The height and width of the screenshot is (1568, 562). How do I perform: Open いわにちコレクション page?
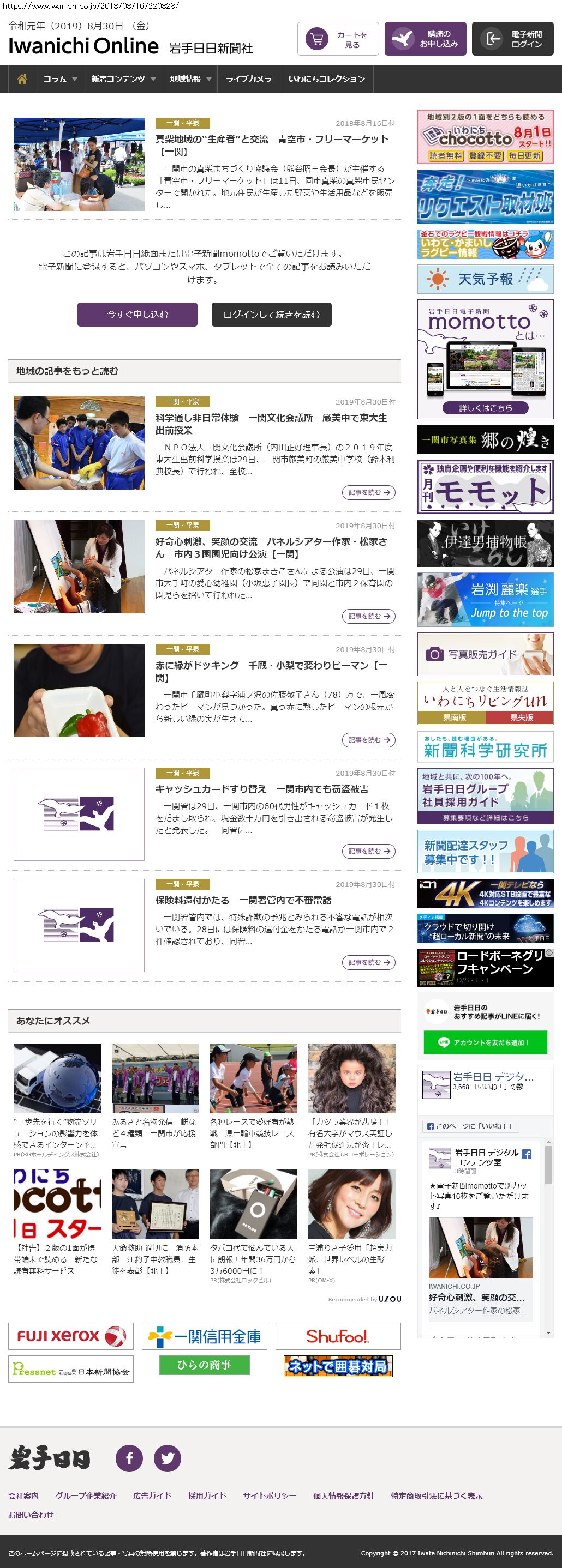click(326, 79)
